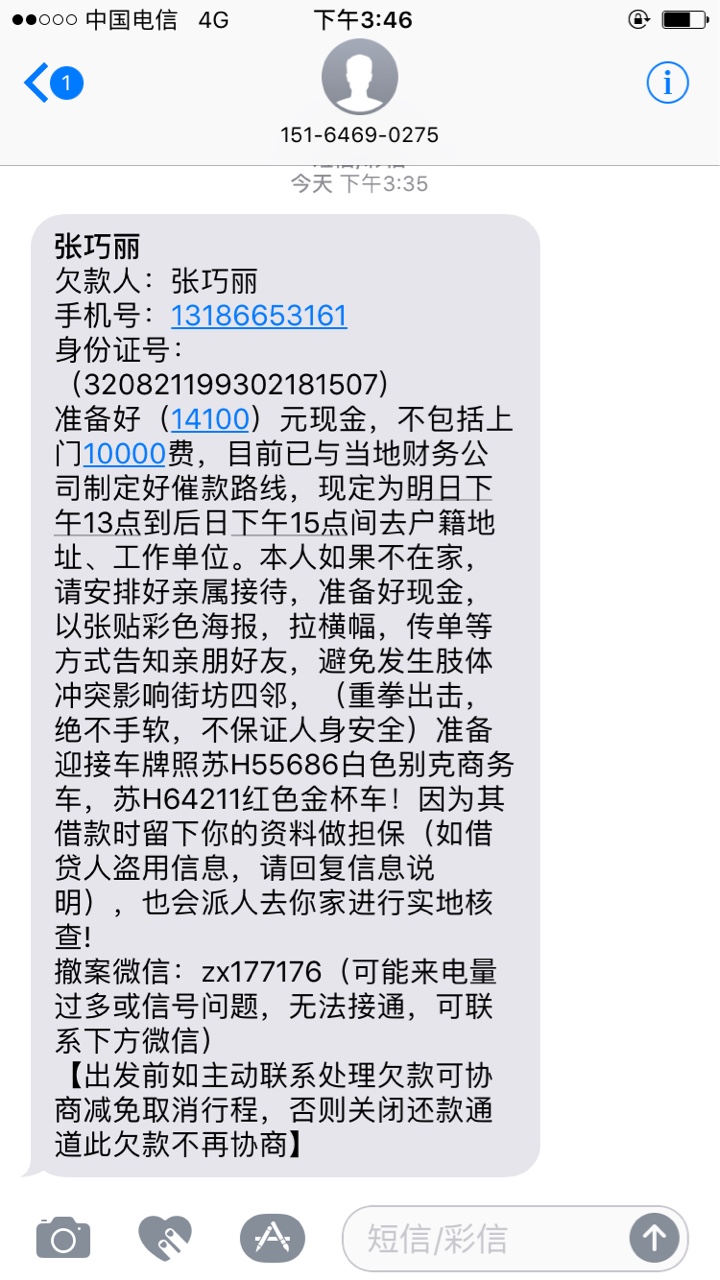This screenshot has width=720, height=1280.
Task: Open Digital Touch heart icon
Action: coord(164,1239)
